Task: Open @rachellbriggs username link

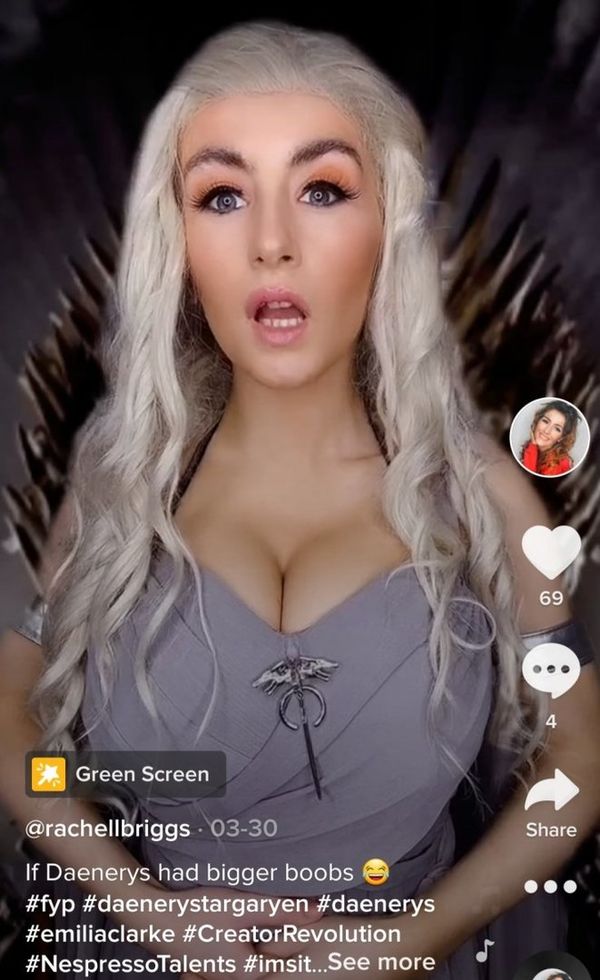Action: click(x=108, y=829)
